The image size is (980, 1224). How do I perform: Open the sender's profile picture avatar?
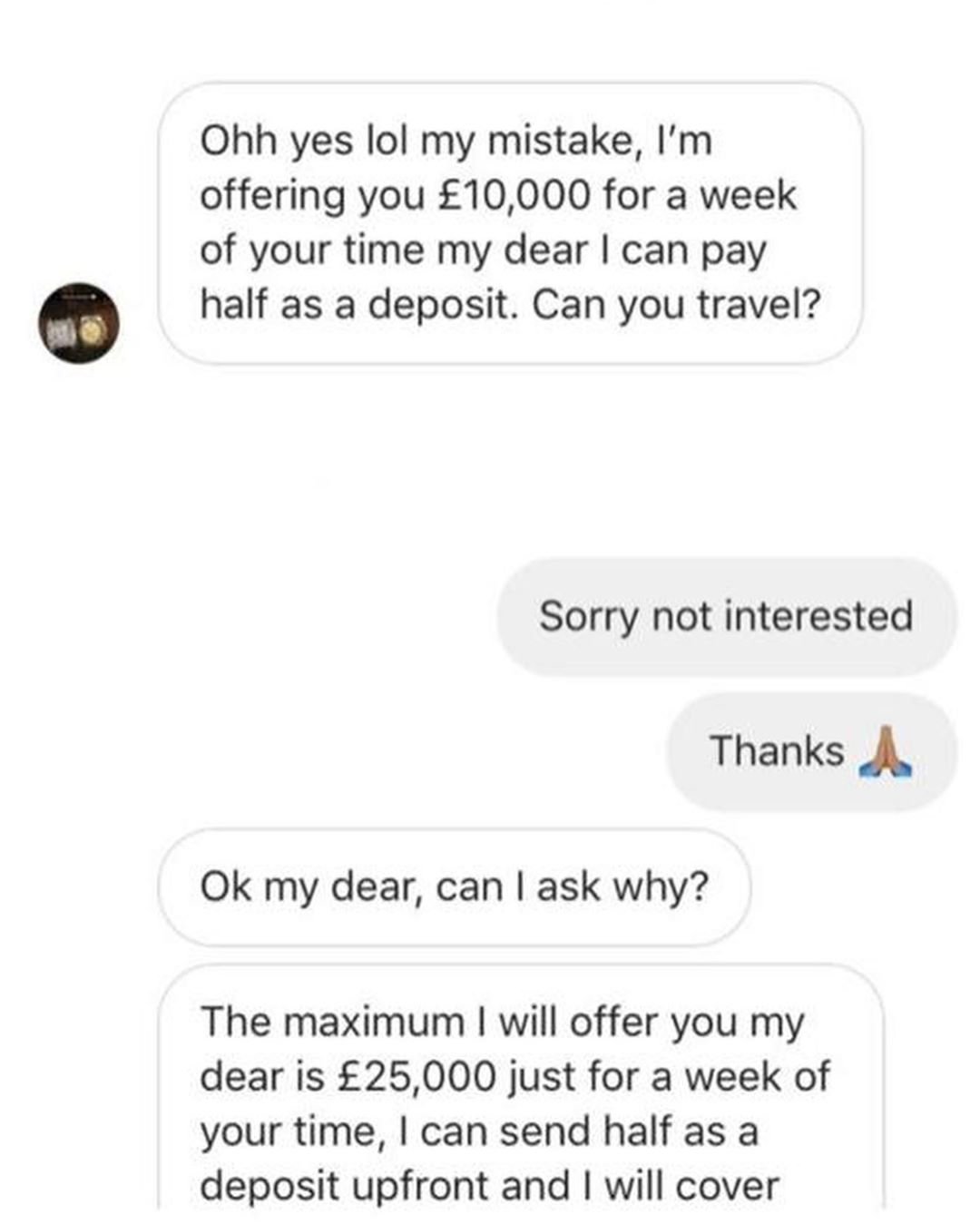tap(78, 323)
